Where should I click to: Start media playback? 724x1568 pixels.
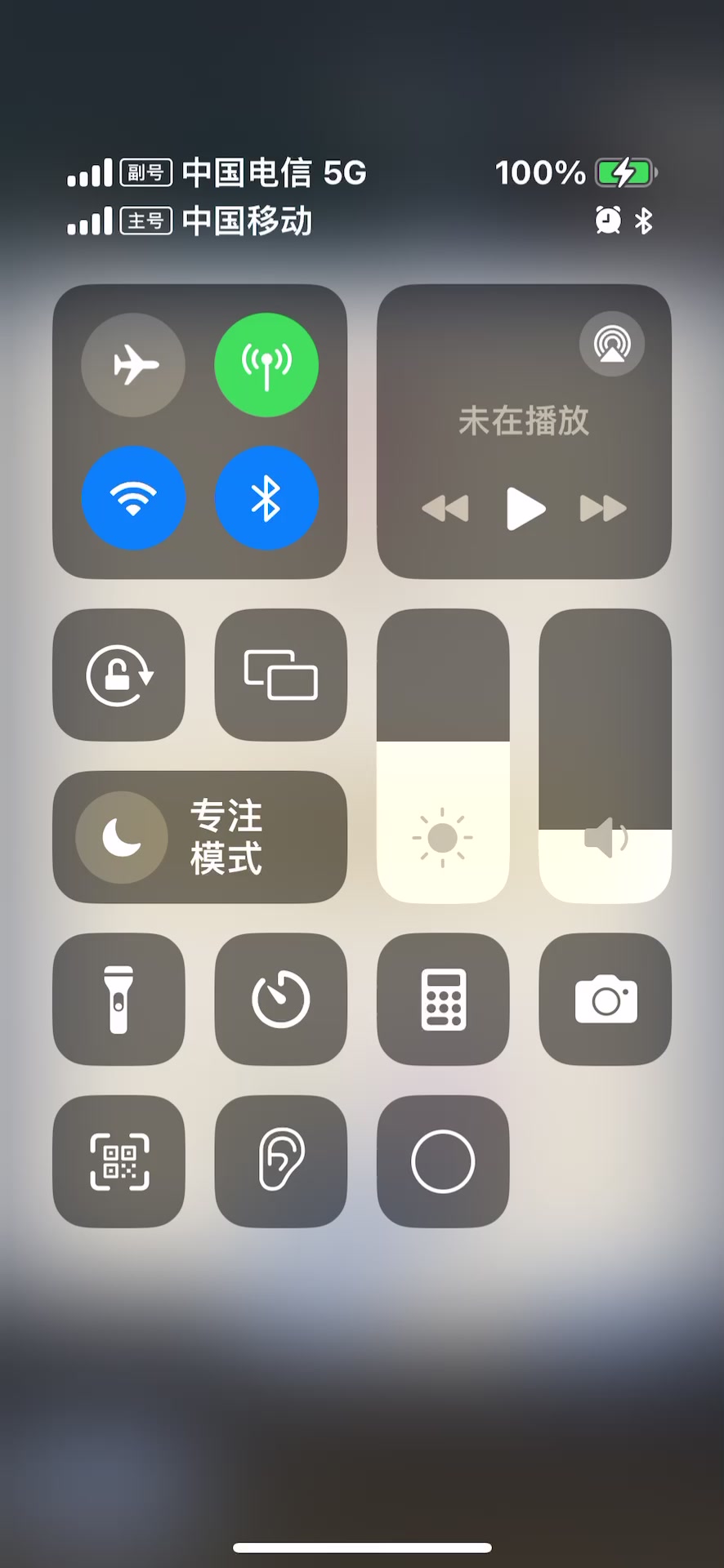tap(525, 508)
